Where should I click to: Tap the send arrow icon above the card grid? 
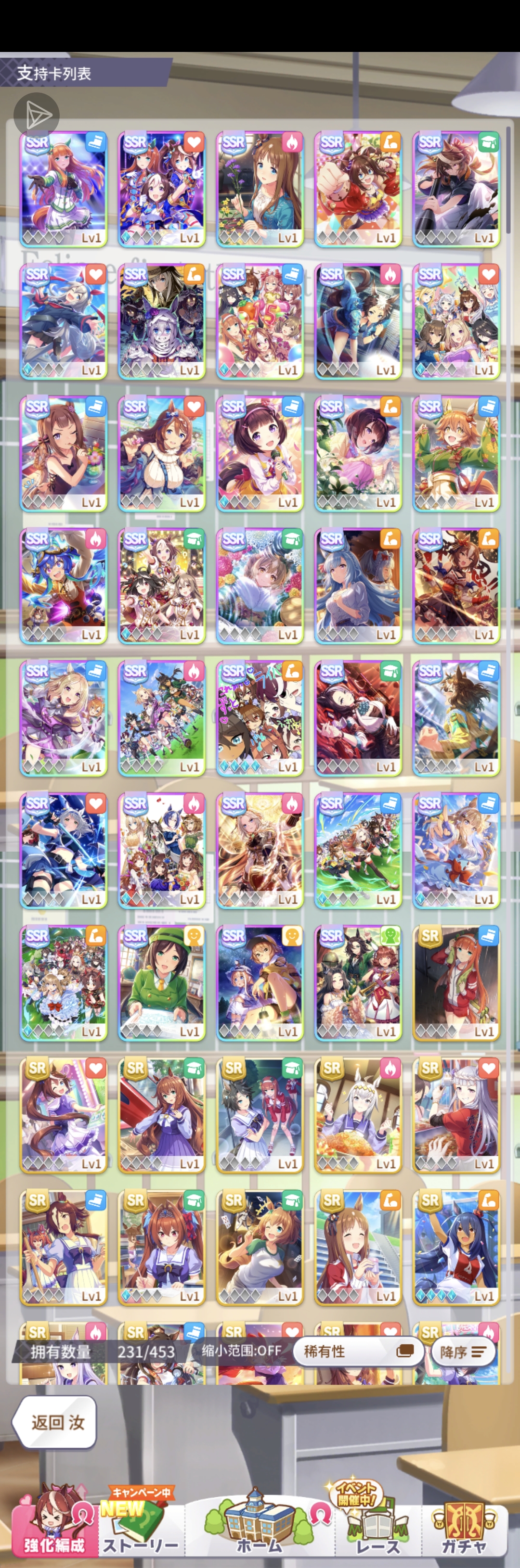tap(37, 115)
